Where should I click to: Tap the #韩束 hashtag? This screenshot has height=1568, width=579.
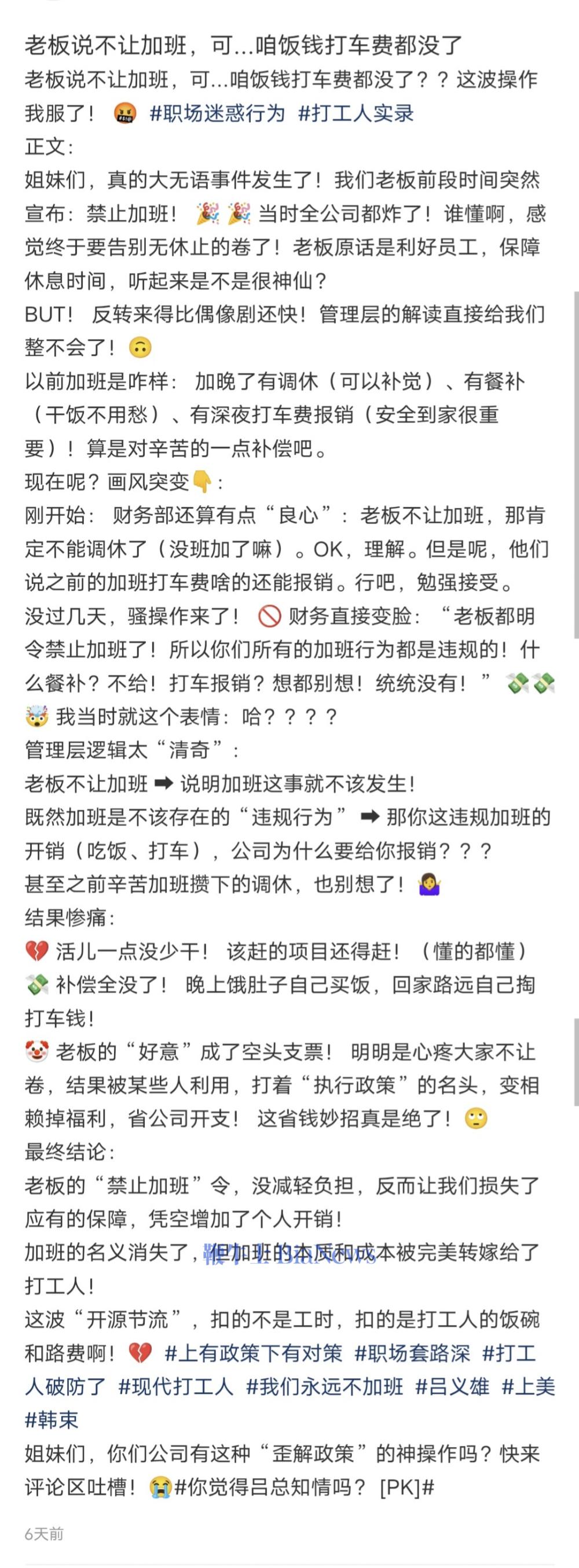[52, 1420]
